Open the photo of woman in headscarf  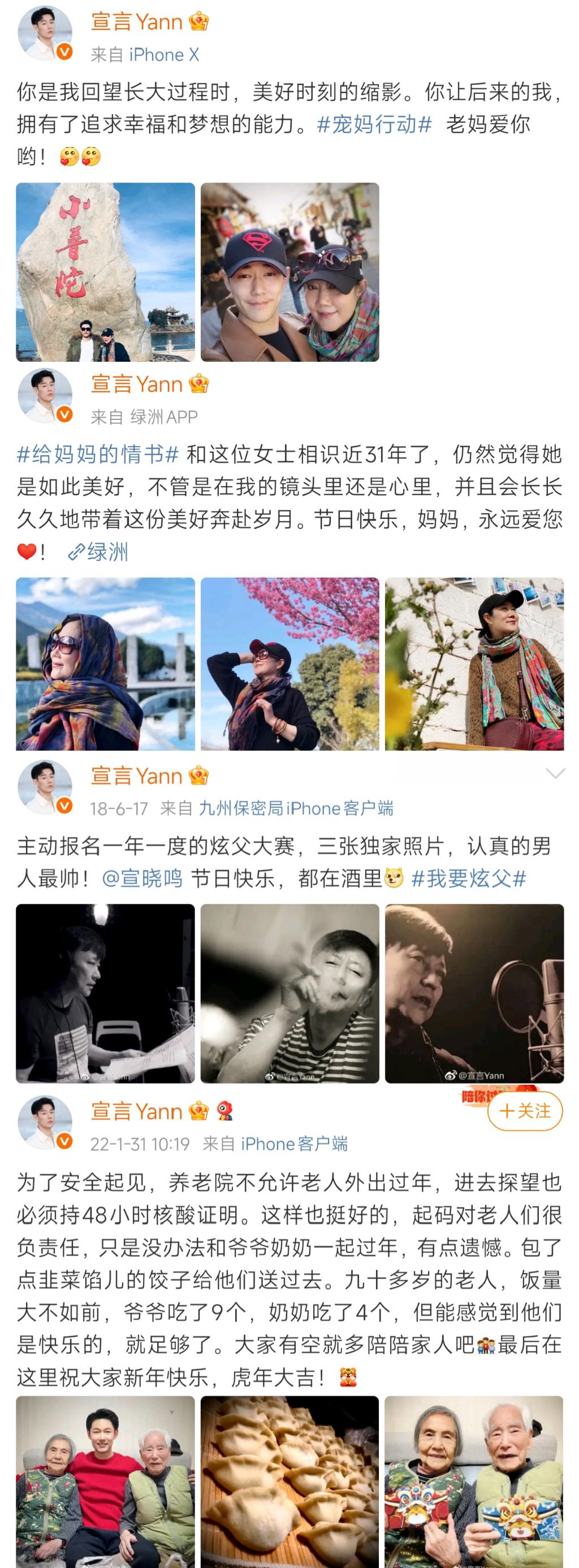pyautogui.click(x=105, y=664)
